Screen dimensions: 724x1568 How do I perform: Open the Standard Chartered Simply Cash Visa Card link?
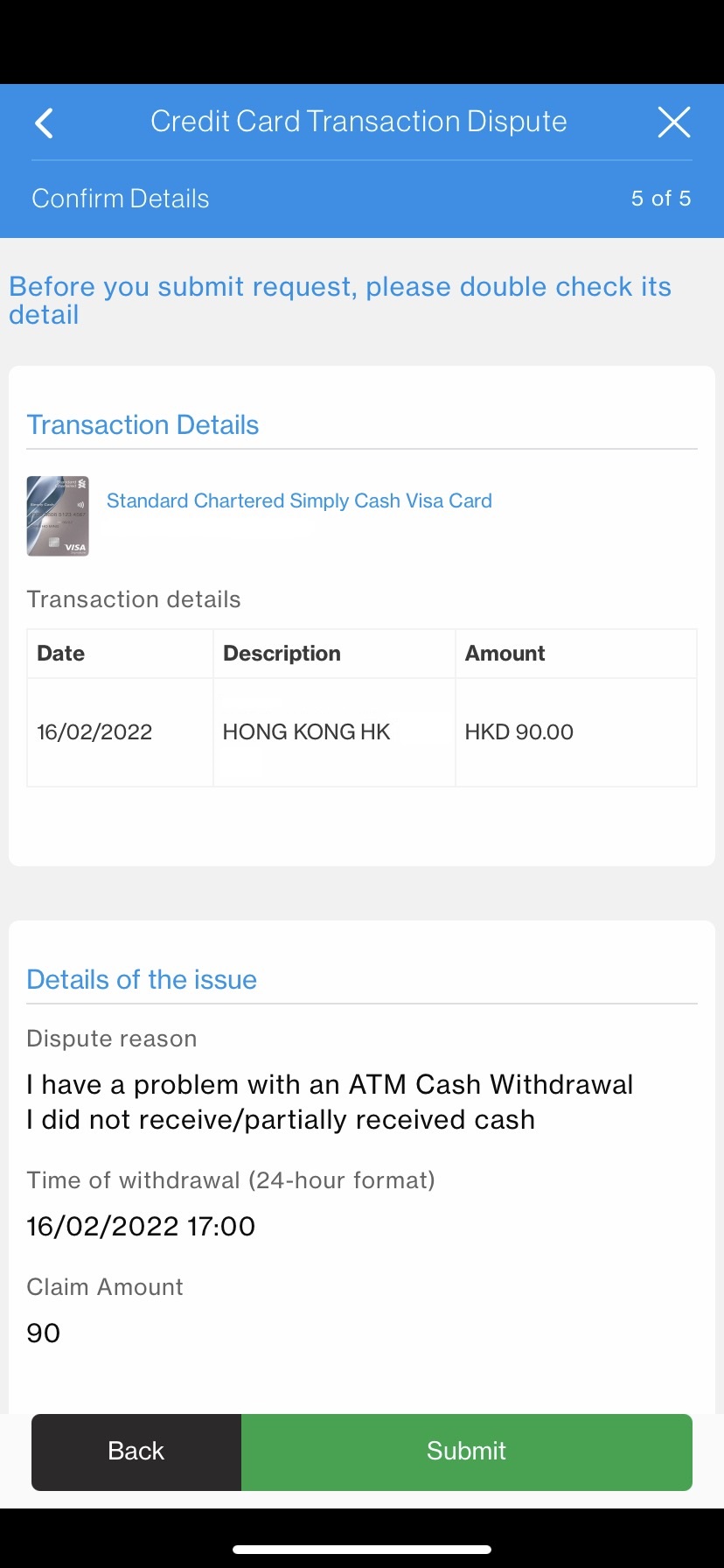(299, 500)
